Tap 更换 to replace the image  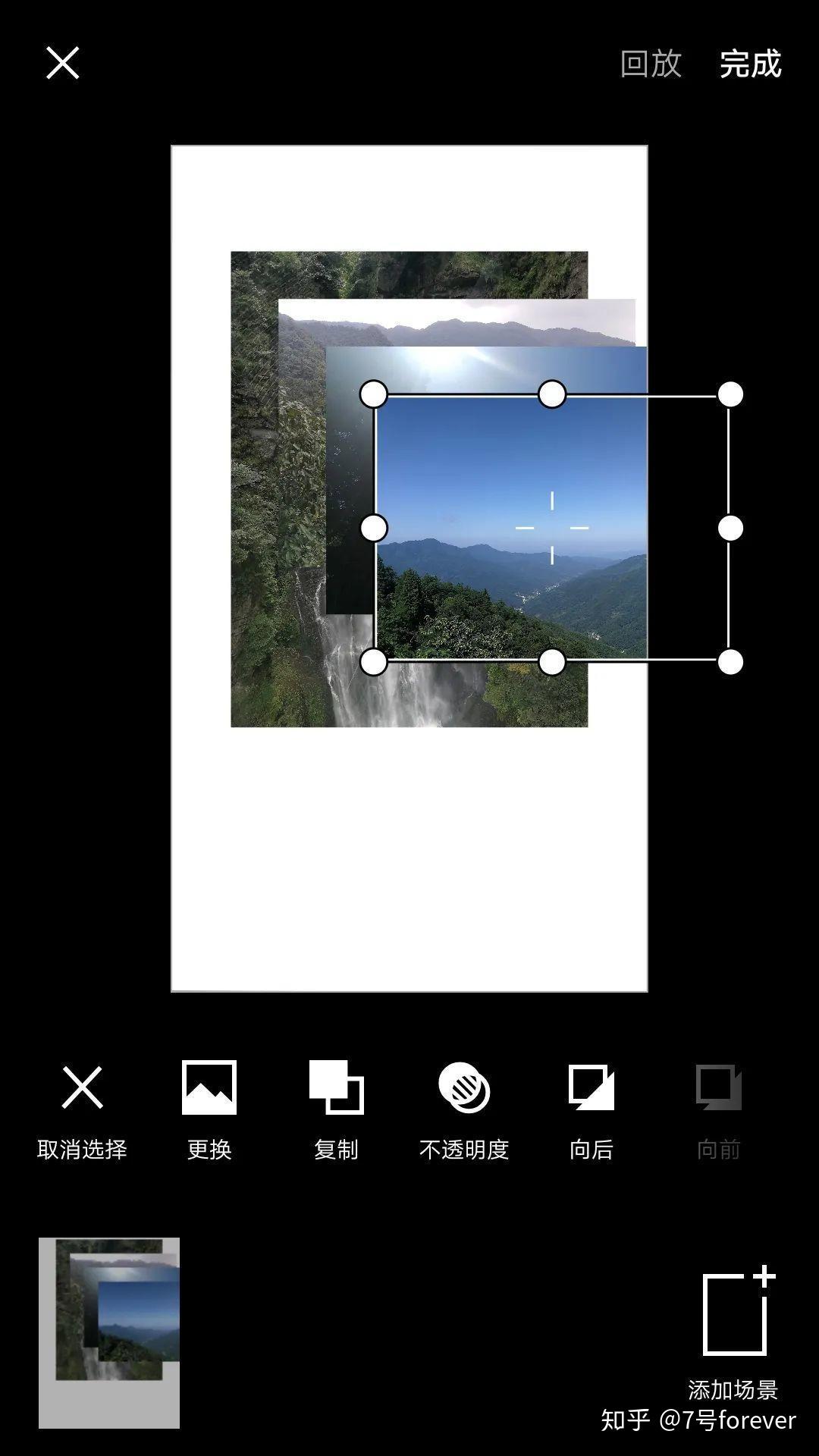tap(209, 1112)
